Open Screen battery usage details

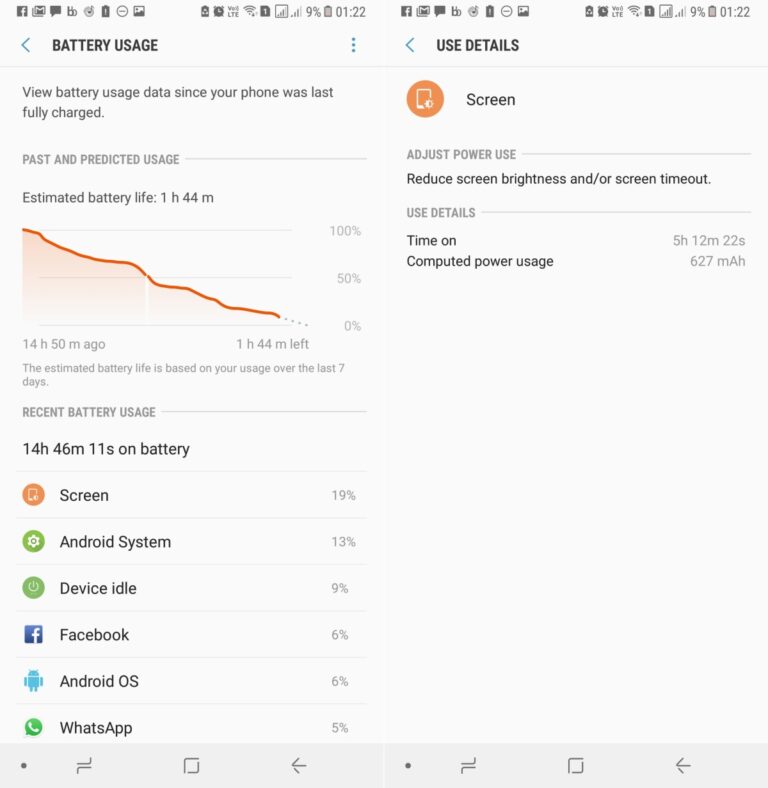[x=190, y=495]
